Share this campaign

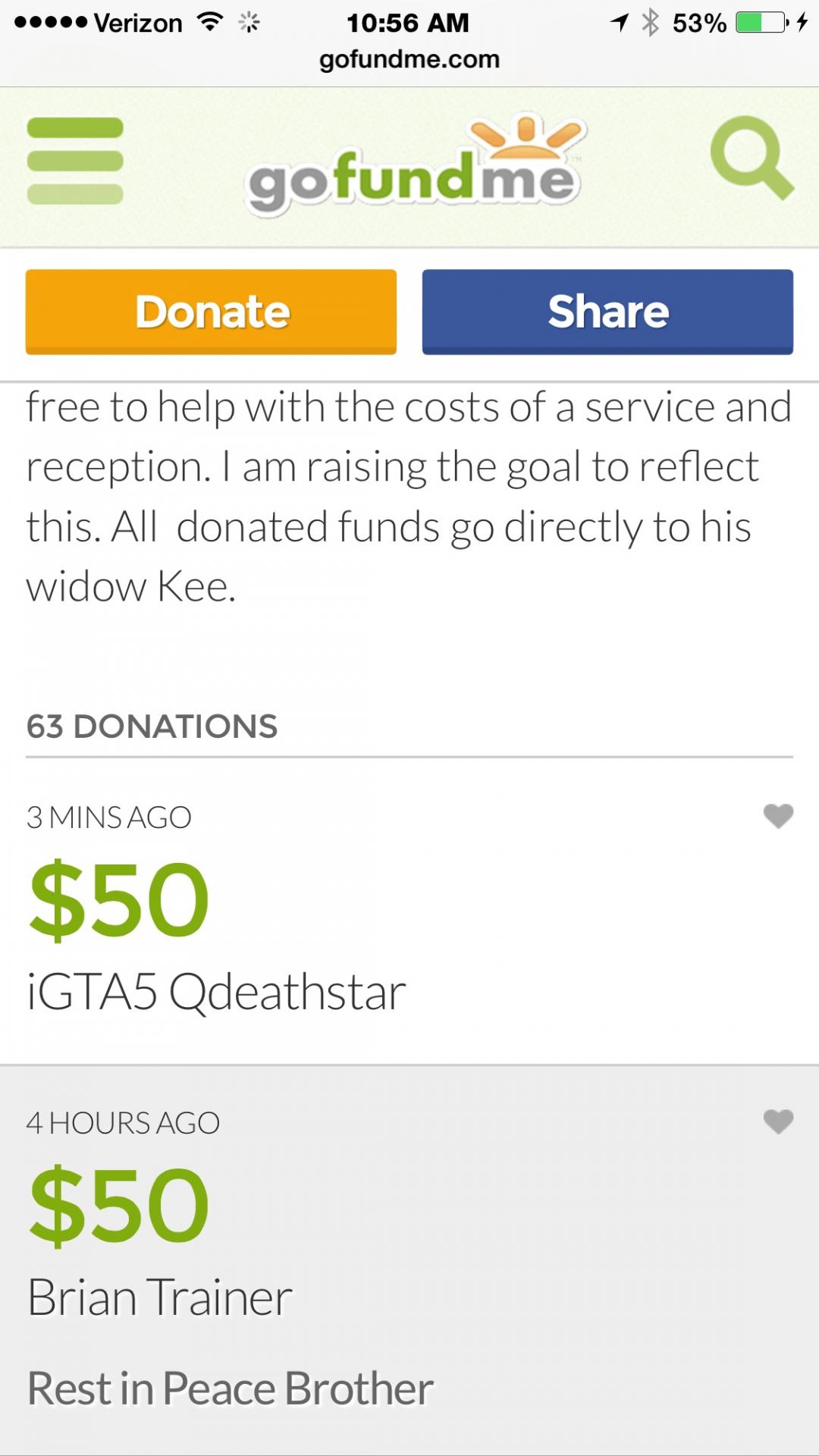[x=607, y=311]
